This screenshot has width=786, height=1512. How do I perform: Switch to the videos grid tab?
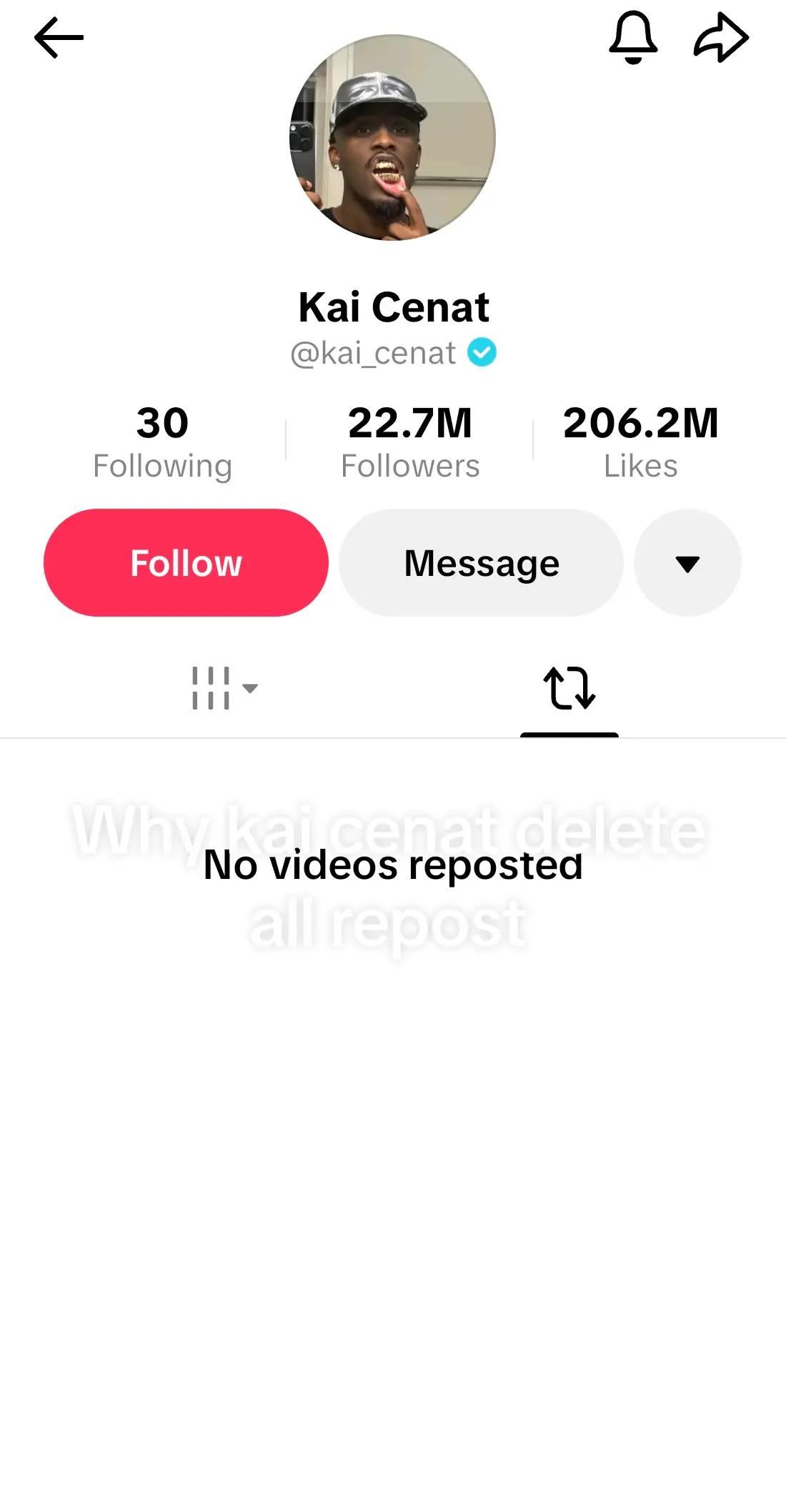pos(224,688)
